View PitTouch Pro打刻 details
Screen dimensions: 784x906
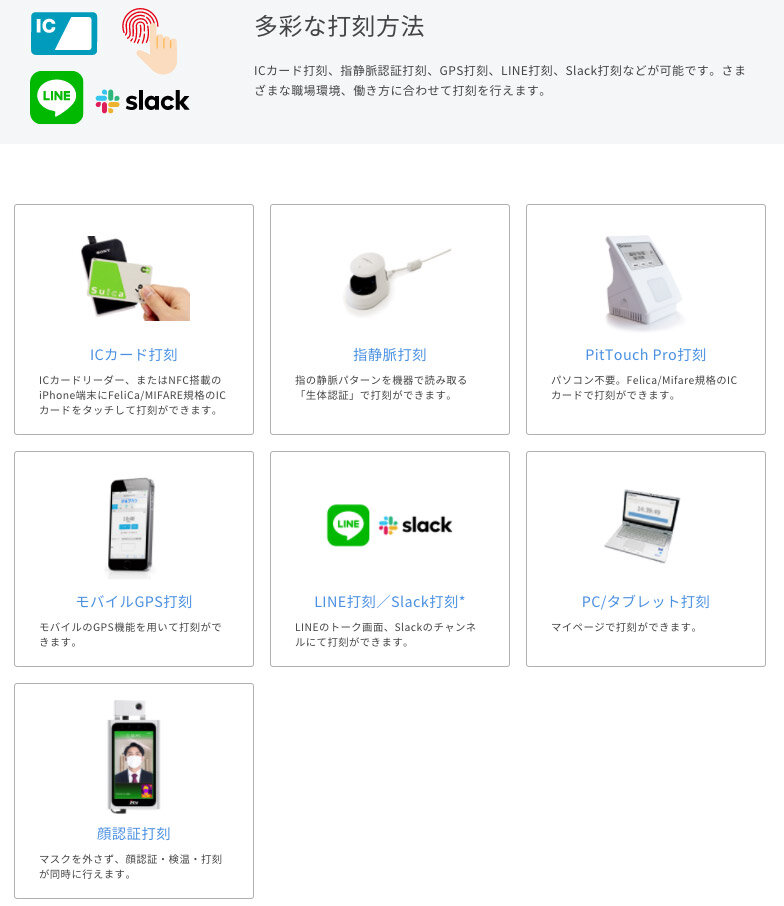point(646,354)
